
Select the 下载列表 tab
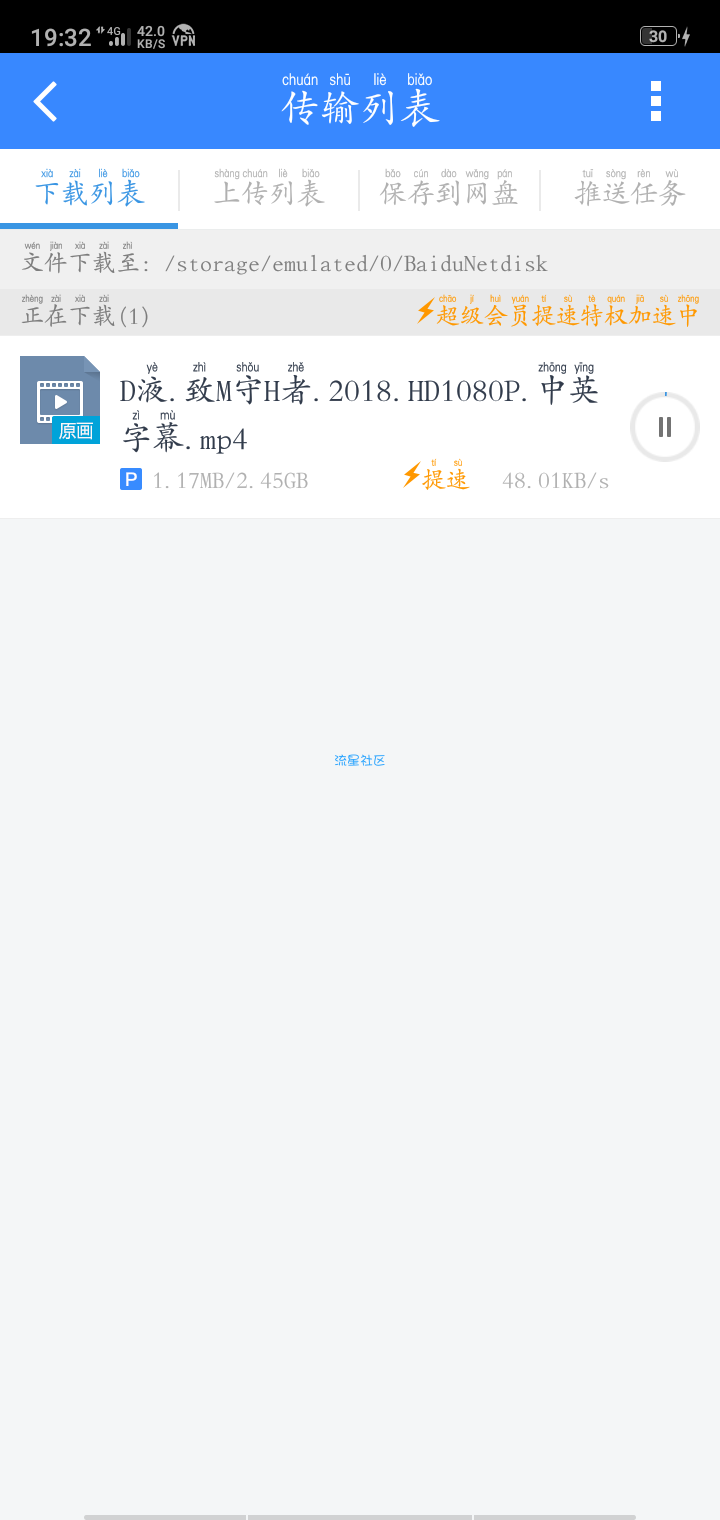click(x=90, y=189)
